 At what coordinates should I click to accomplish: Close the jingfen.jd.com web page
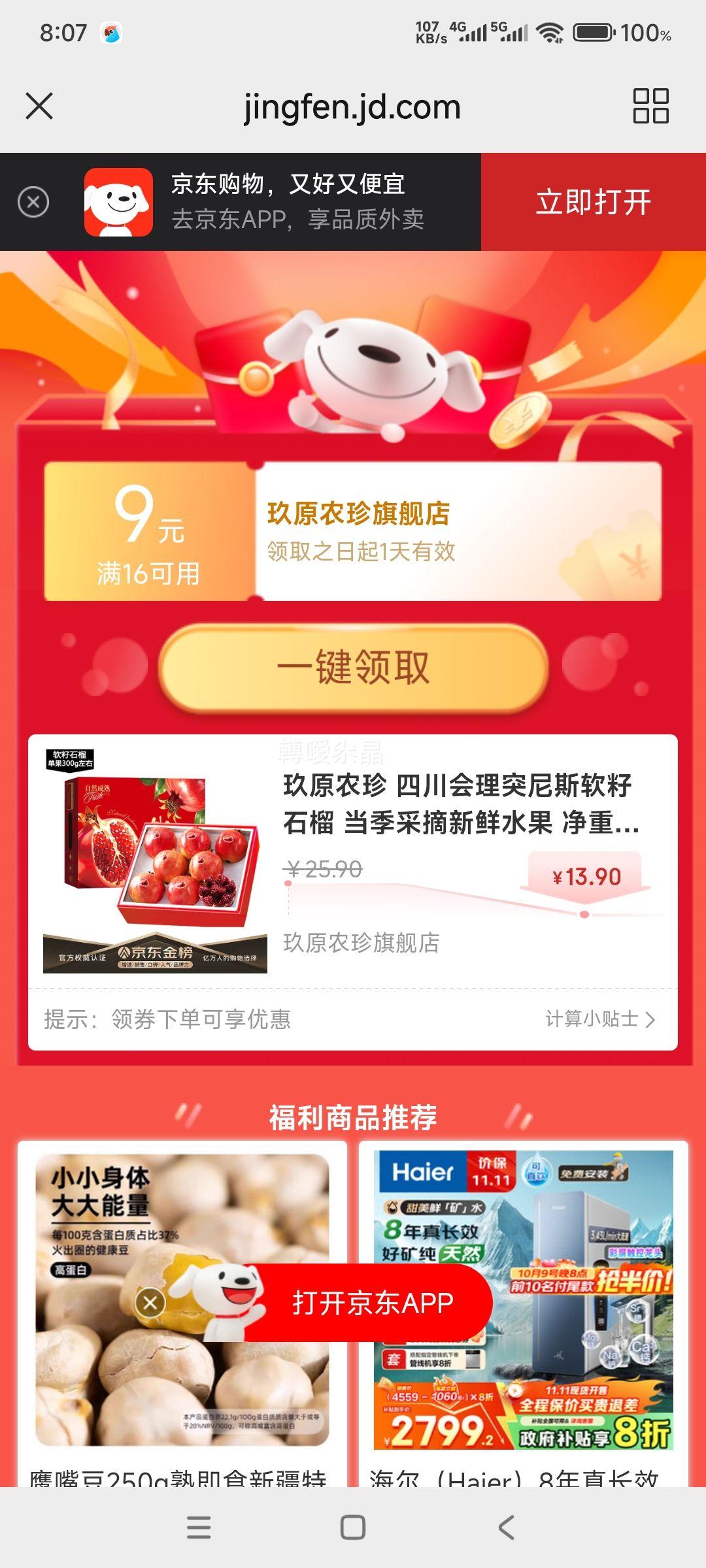[x=39, y=106]
